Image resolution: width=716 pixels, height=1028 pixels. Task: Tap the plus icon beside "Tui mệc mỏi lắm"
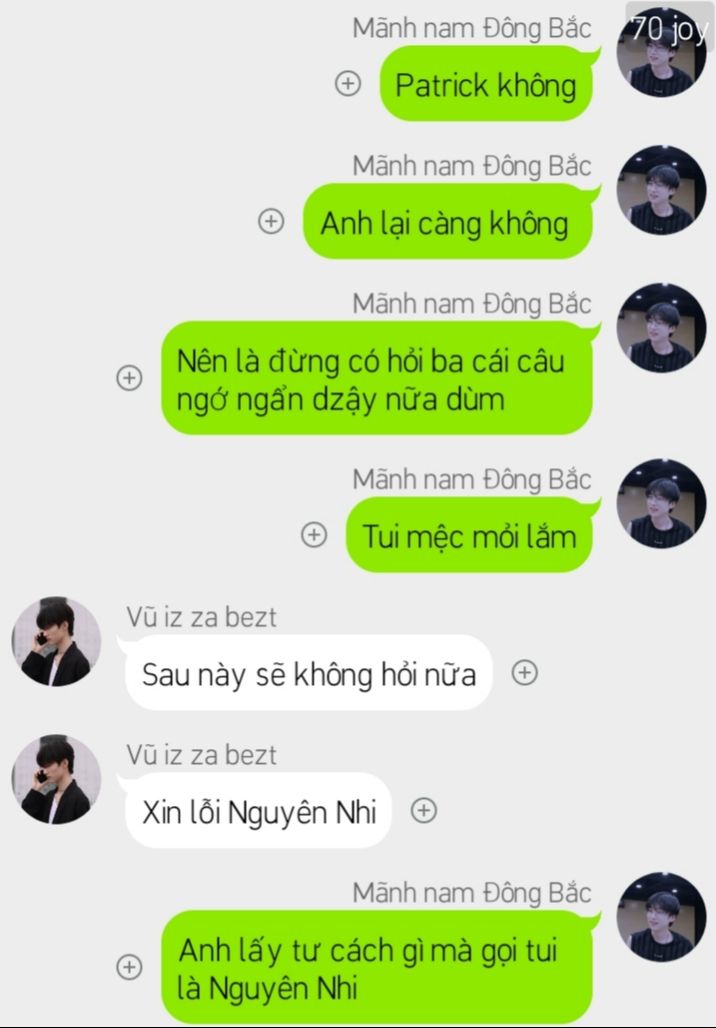point(314,535)
